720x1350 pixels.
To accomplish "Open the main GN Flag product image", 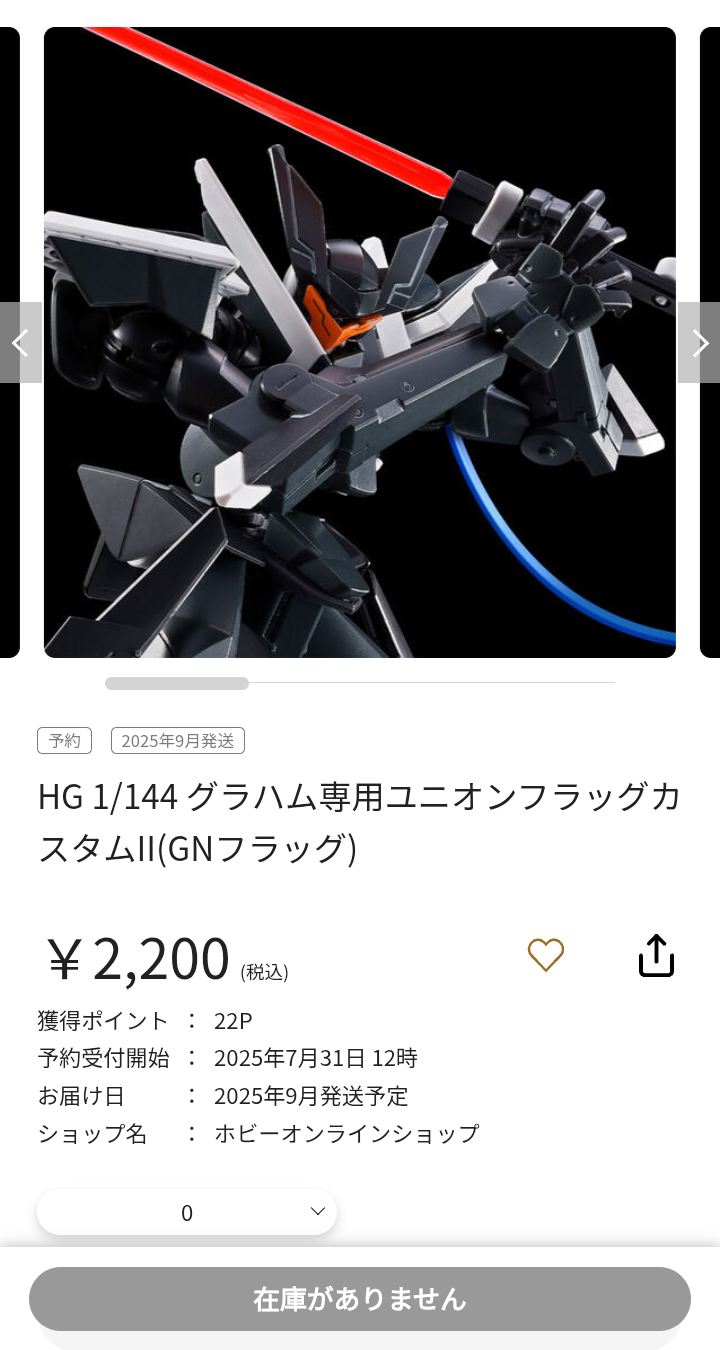I will pos(360,342).
